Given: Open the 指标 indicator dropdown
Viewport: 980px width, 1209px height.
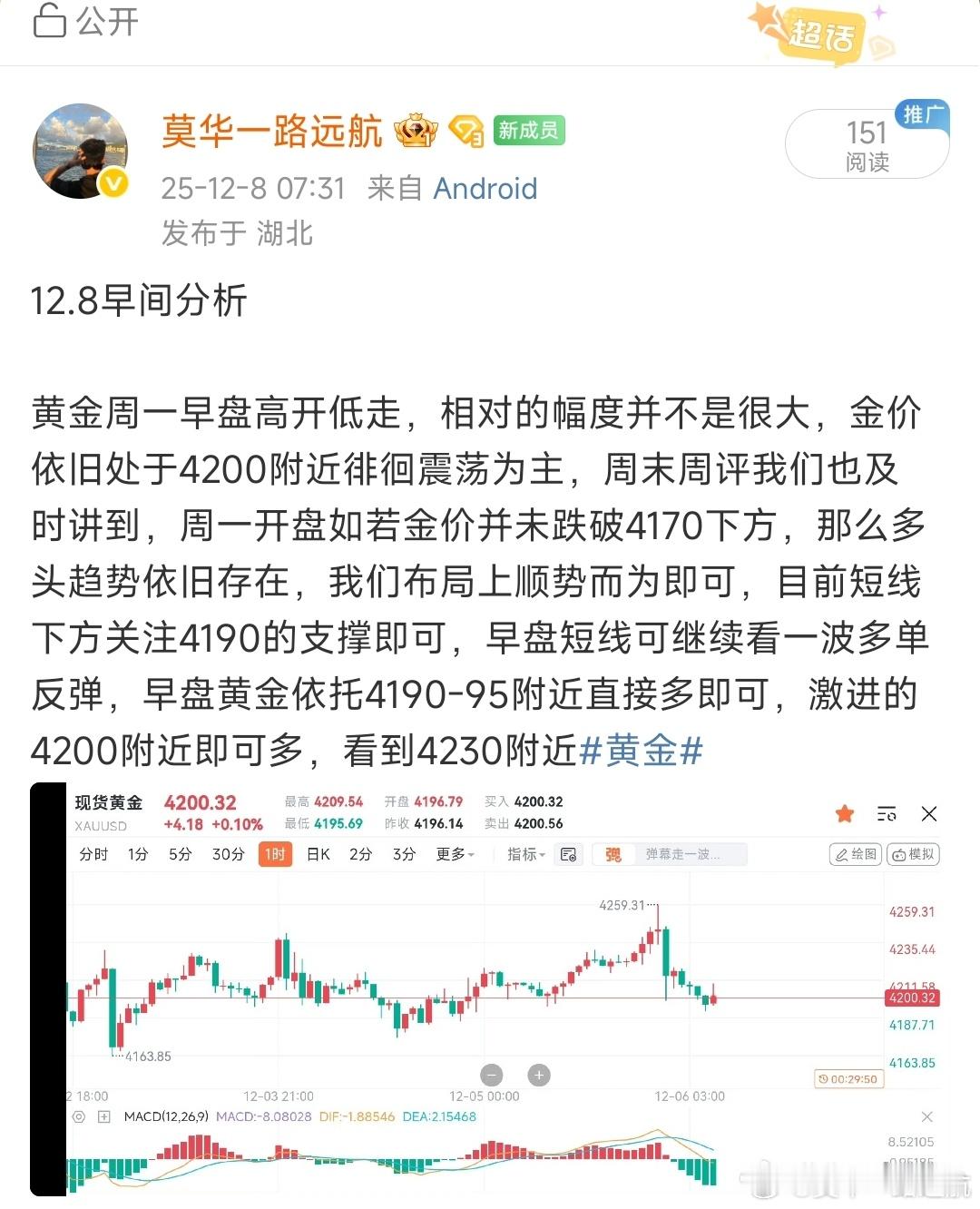Looking at the screenshot, I should 524,854.
